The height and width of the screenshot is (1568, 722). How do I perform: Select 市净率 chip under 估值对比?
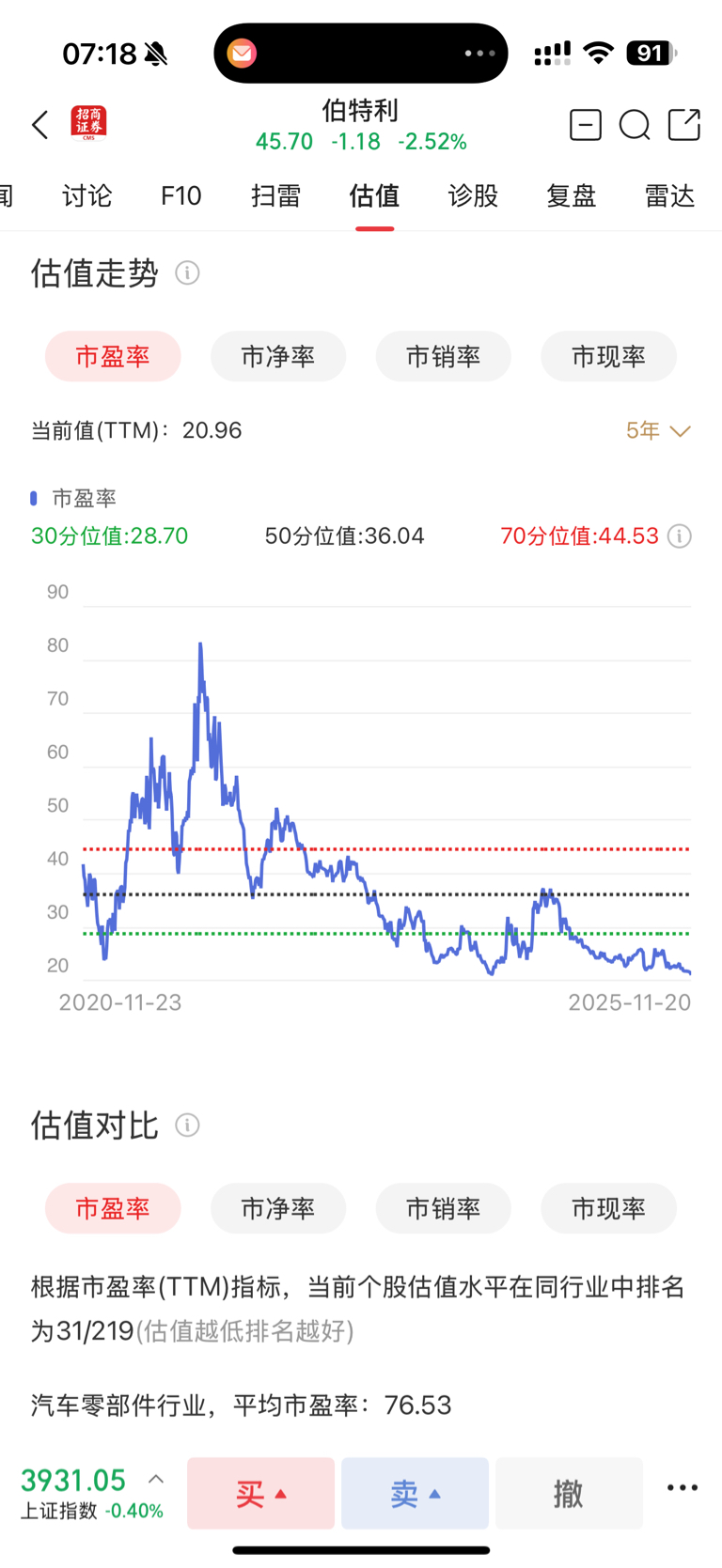click(x=277, y=1208)
